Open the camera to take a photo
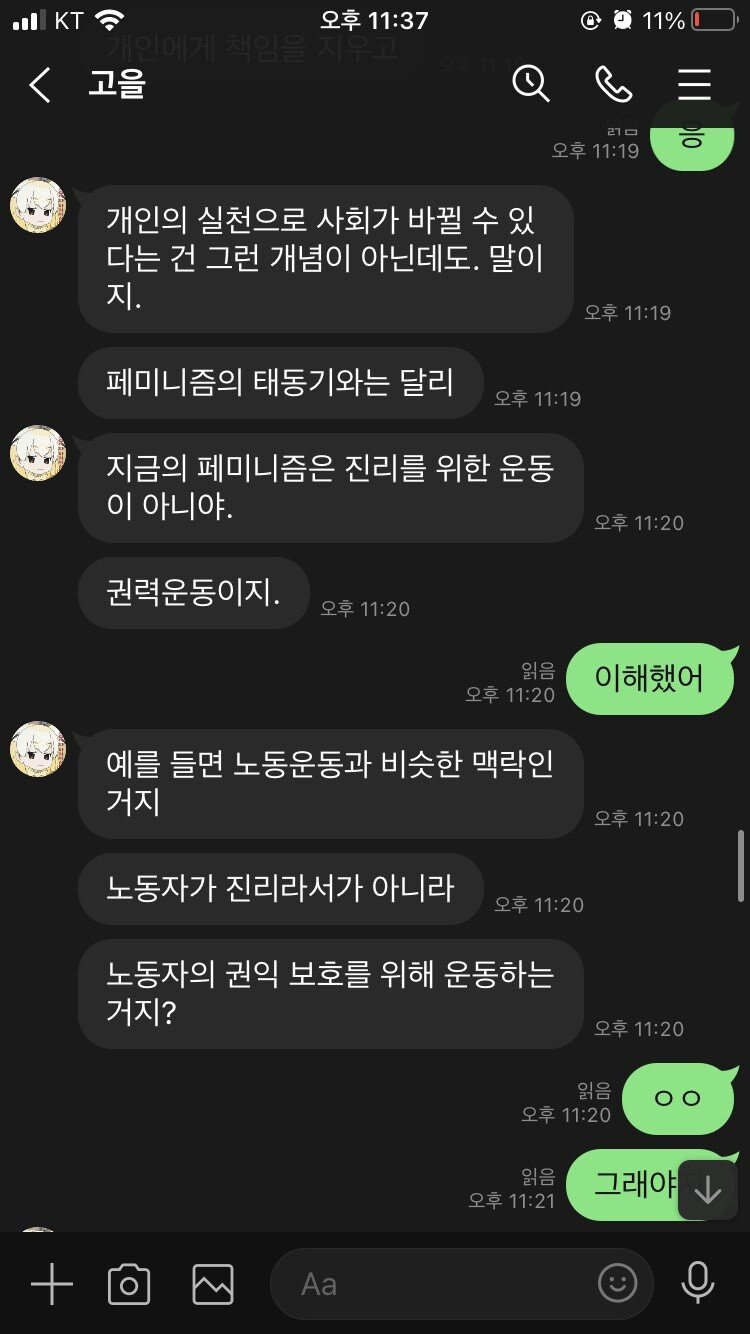Image resolution: width=750 pixels, height=1334 pixels. (129, 1283)
